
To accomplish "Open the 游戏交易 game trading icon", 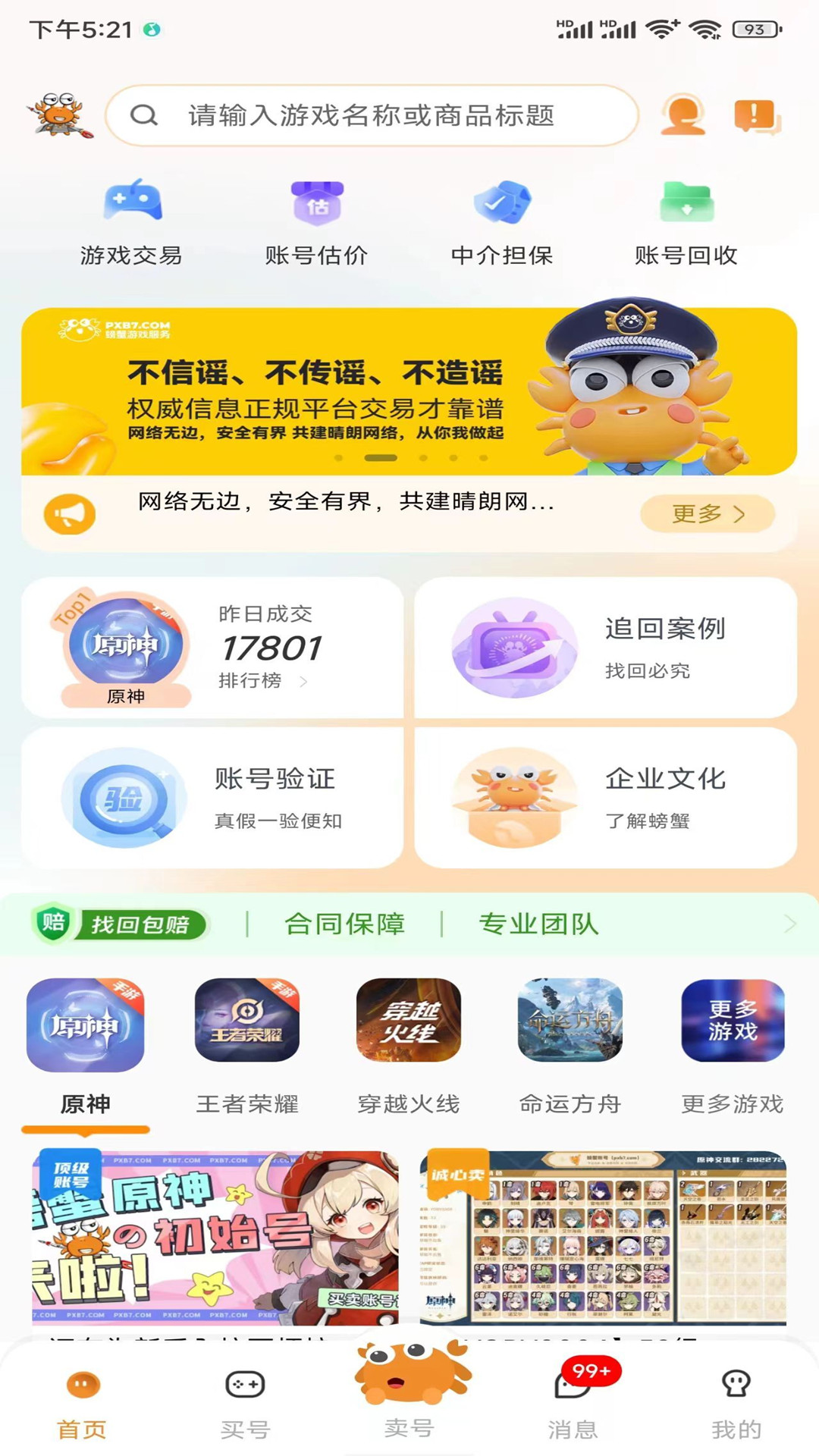I will pos(131,205).
